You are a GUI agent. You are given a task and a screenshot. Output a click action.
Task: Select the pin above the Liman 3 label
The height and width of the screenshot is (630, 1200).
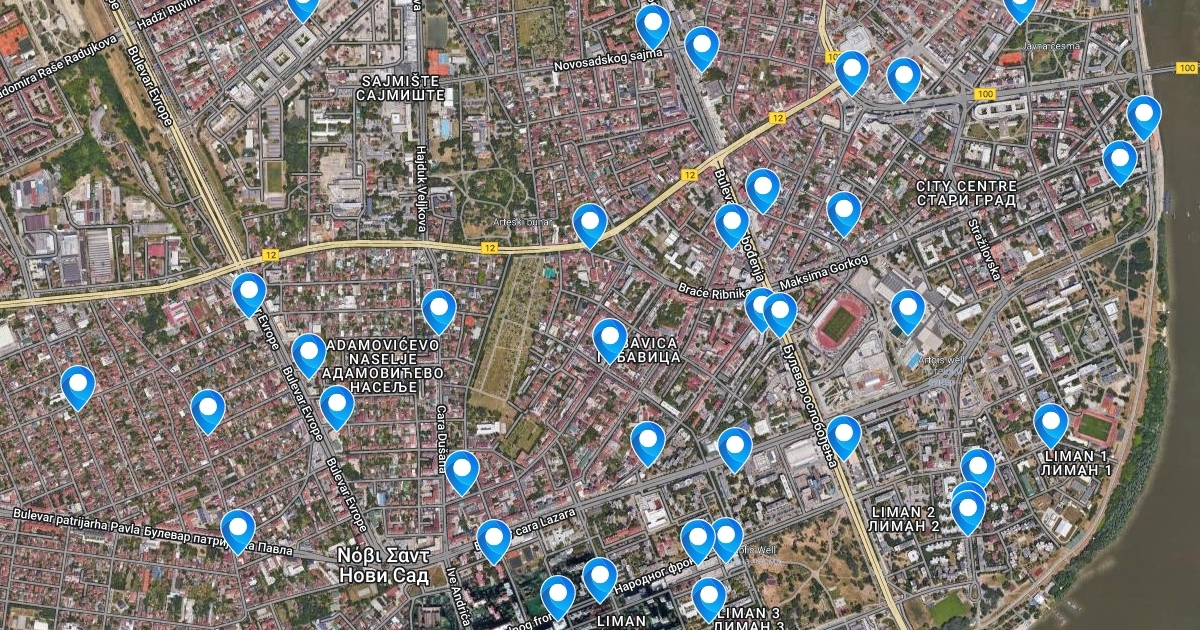(x=709, y=598)
